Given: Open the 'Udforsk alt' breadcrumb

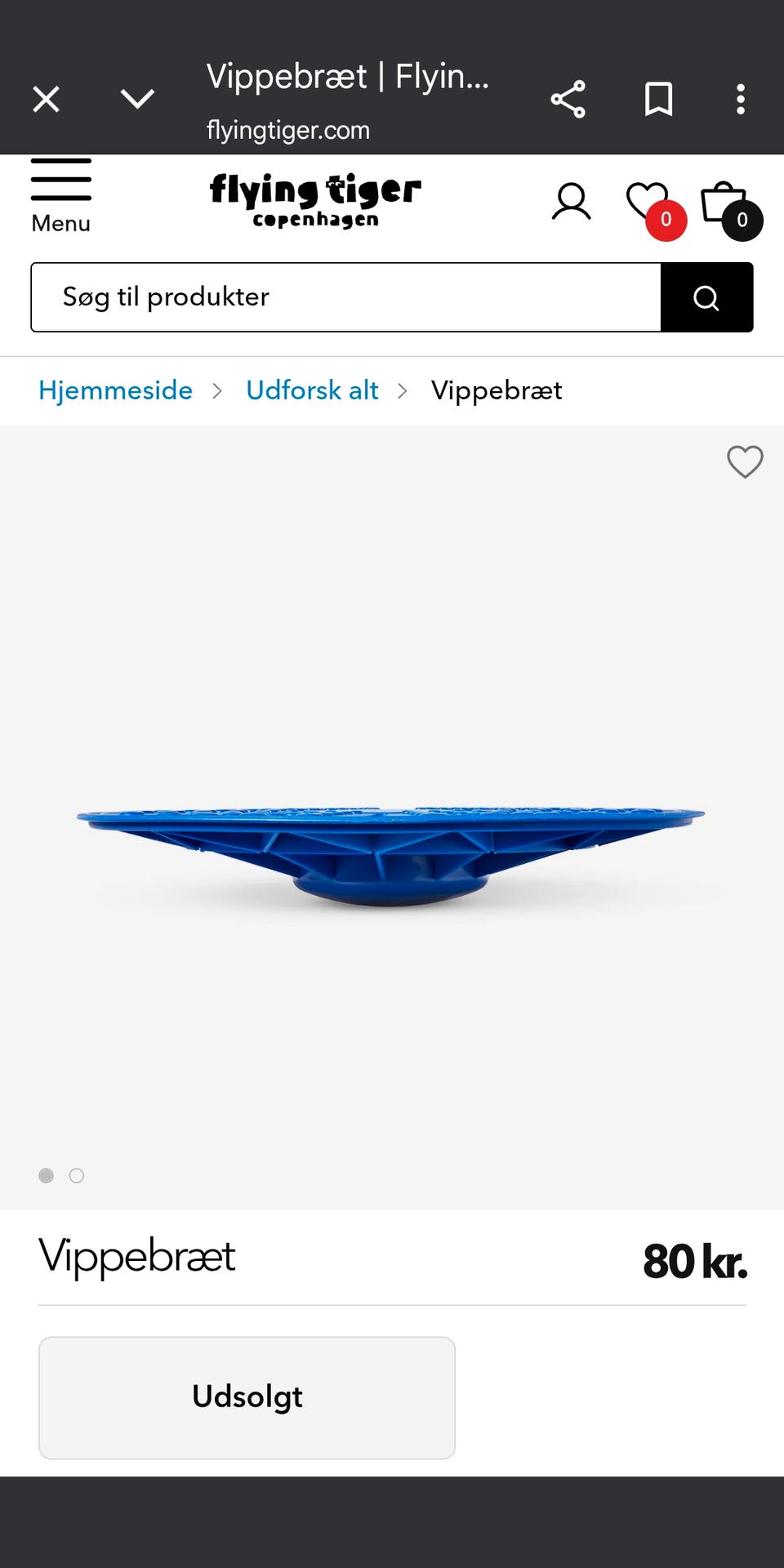Looking at the screenshot, I should [312, 390].
